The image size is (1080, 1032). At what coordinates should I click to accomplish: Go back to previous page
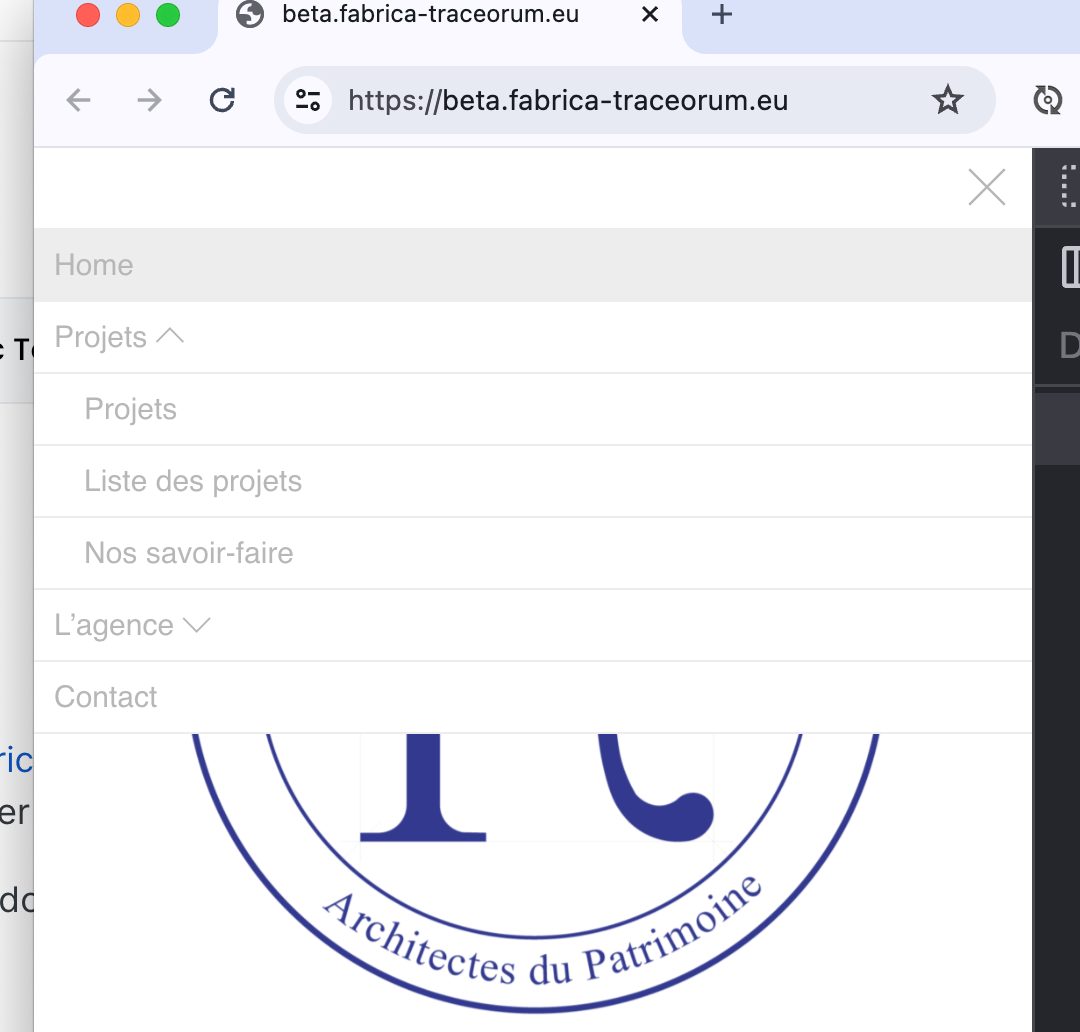(78, 100)
